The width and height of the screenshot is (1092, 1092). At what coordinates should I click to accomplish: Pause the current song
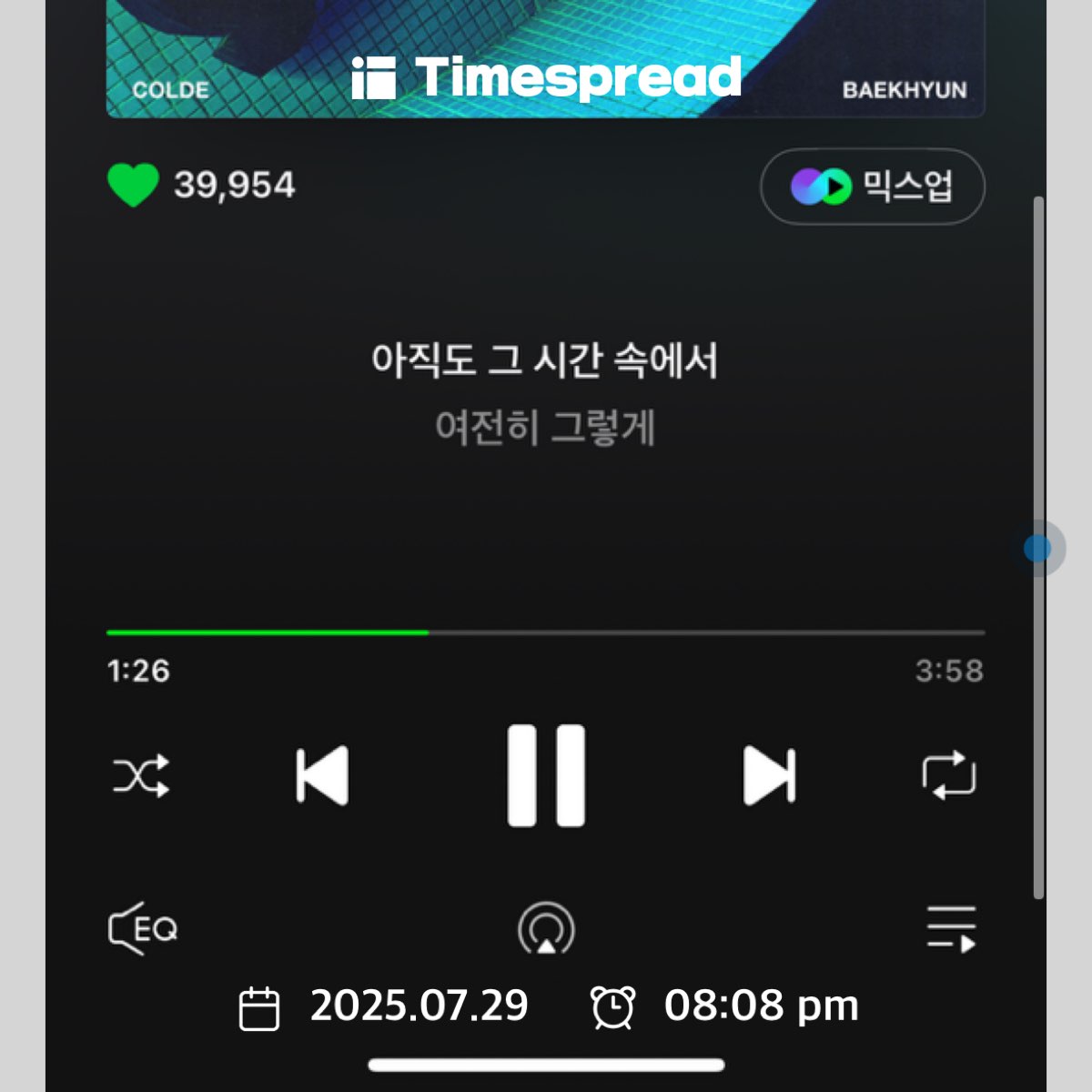coord(545,776)
